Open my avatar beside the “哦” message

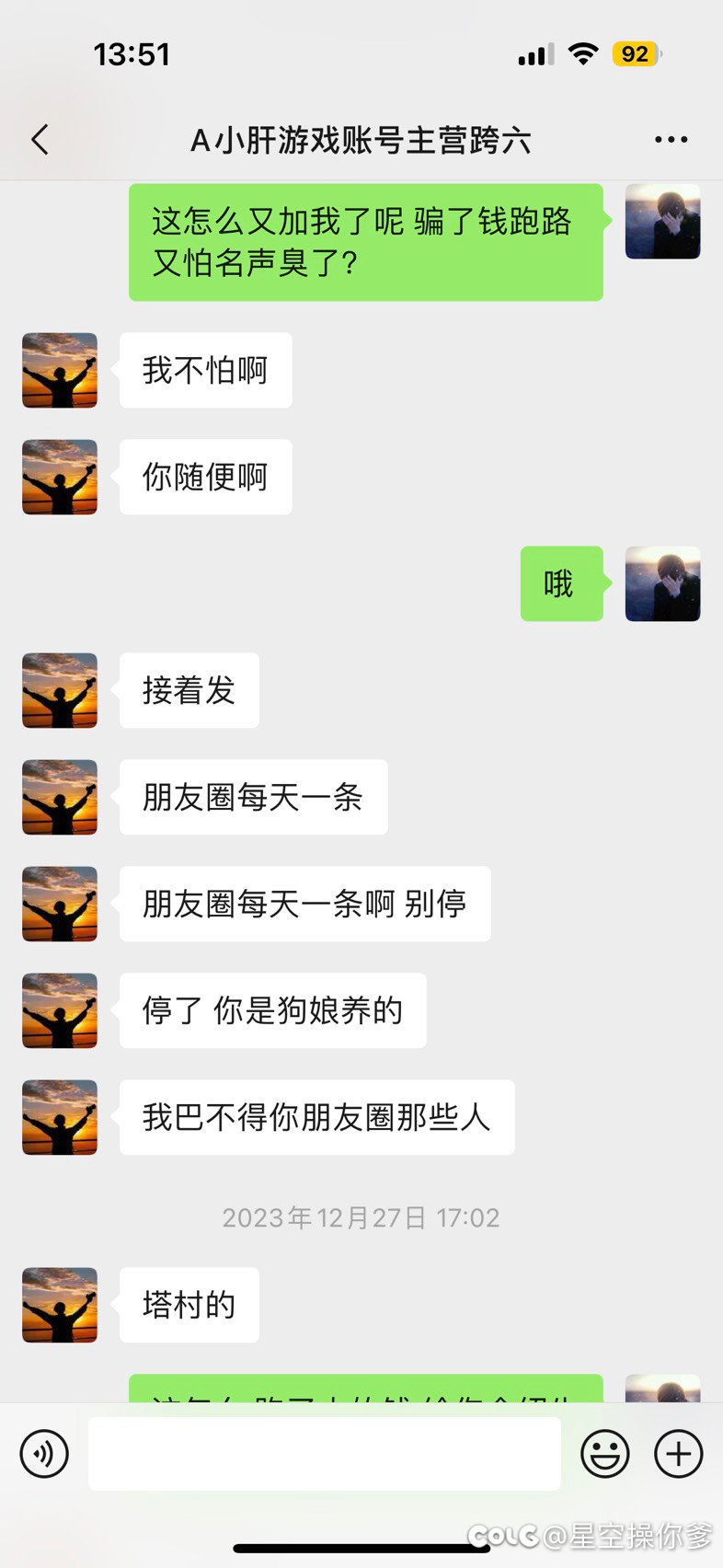(x=662, y=583)
